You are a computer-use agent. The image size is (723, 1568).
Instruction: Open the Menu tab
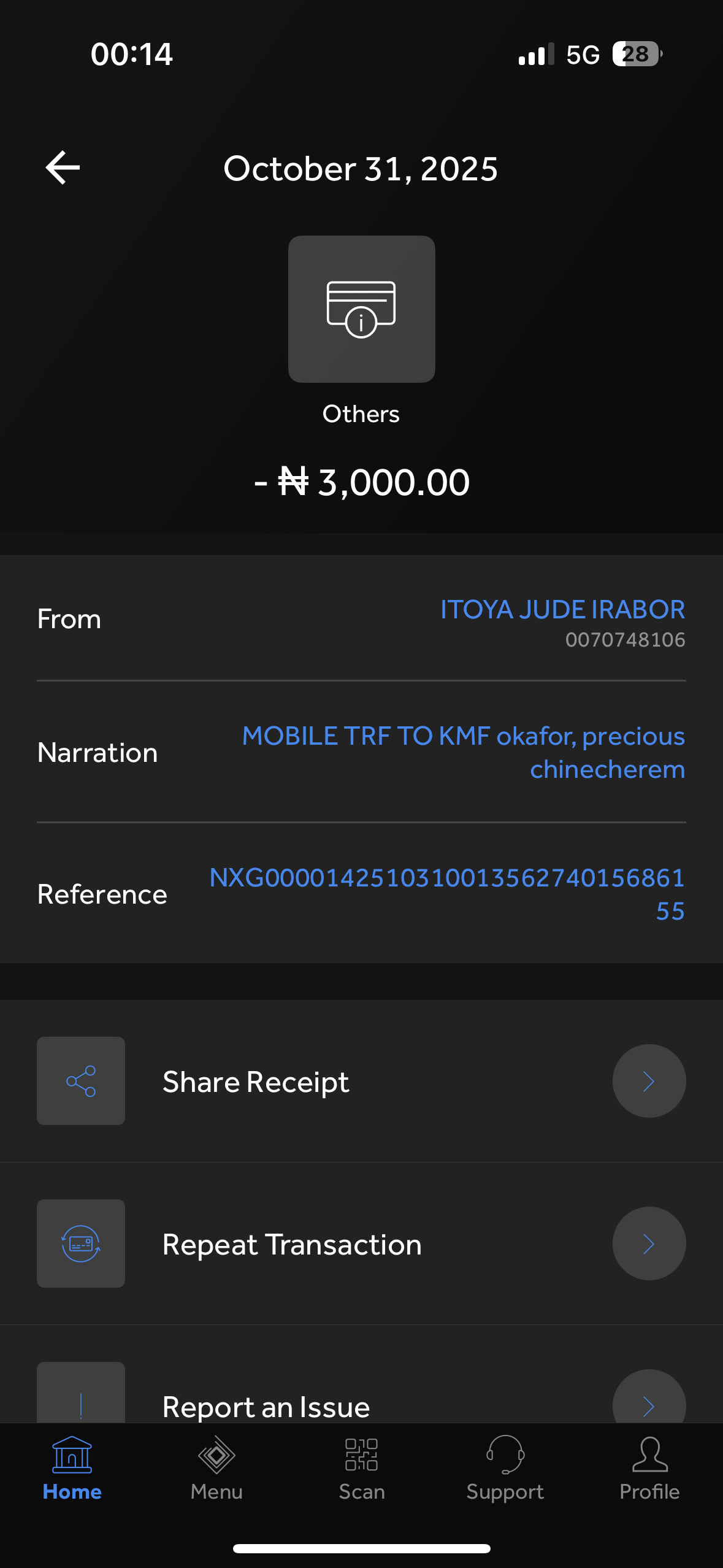pos(216,1469)
